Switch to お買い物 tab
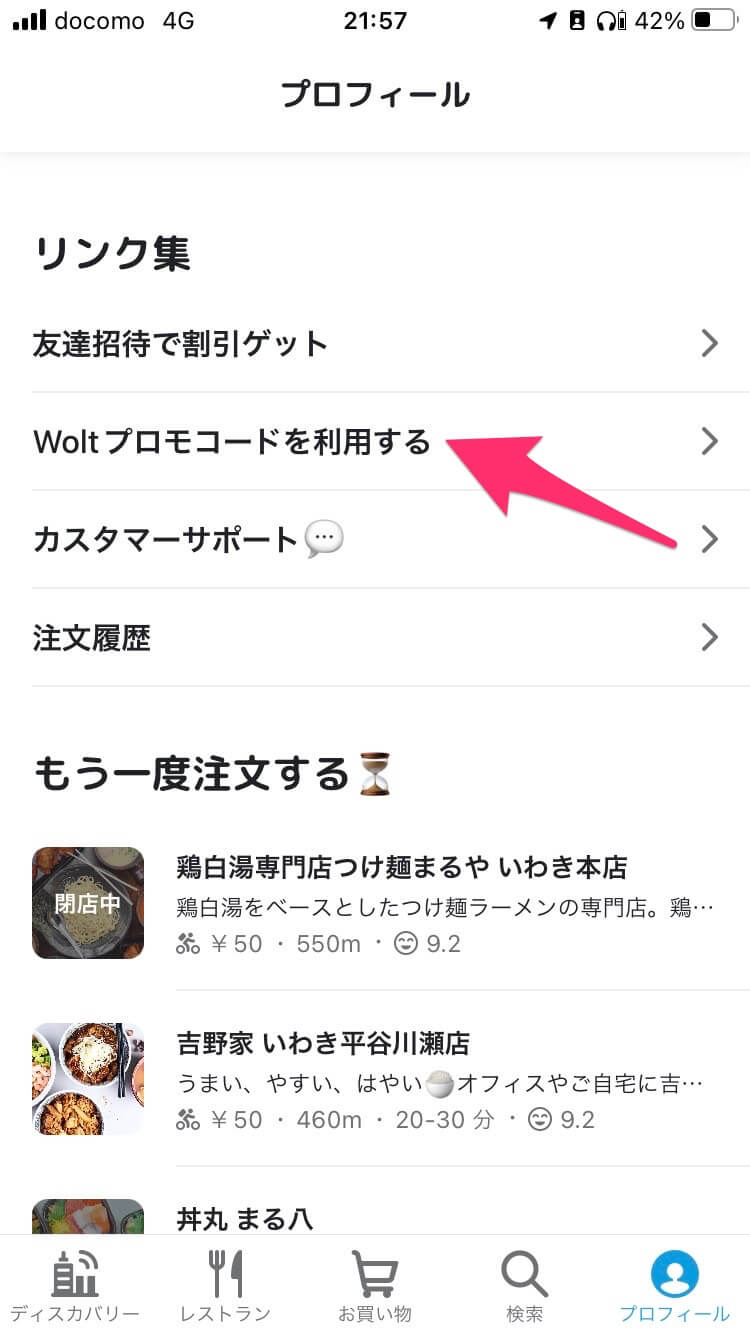Viewport: 750px width, 1334px height. (375, 1285)
